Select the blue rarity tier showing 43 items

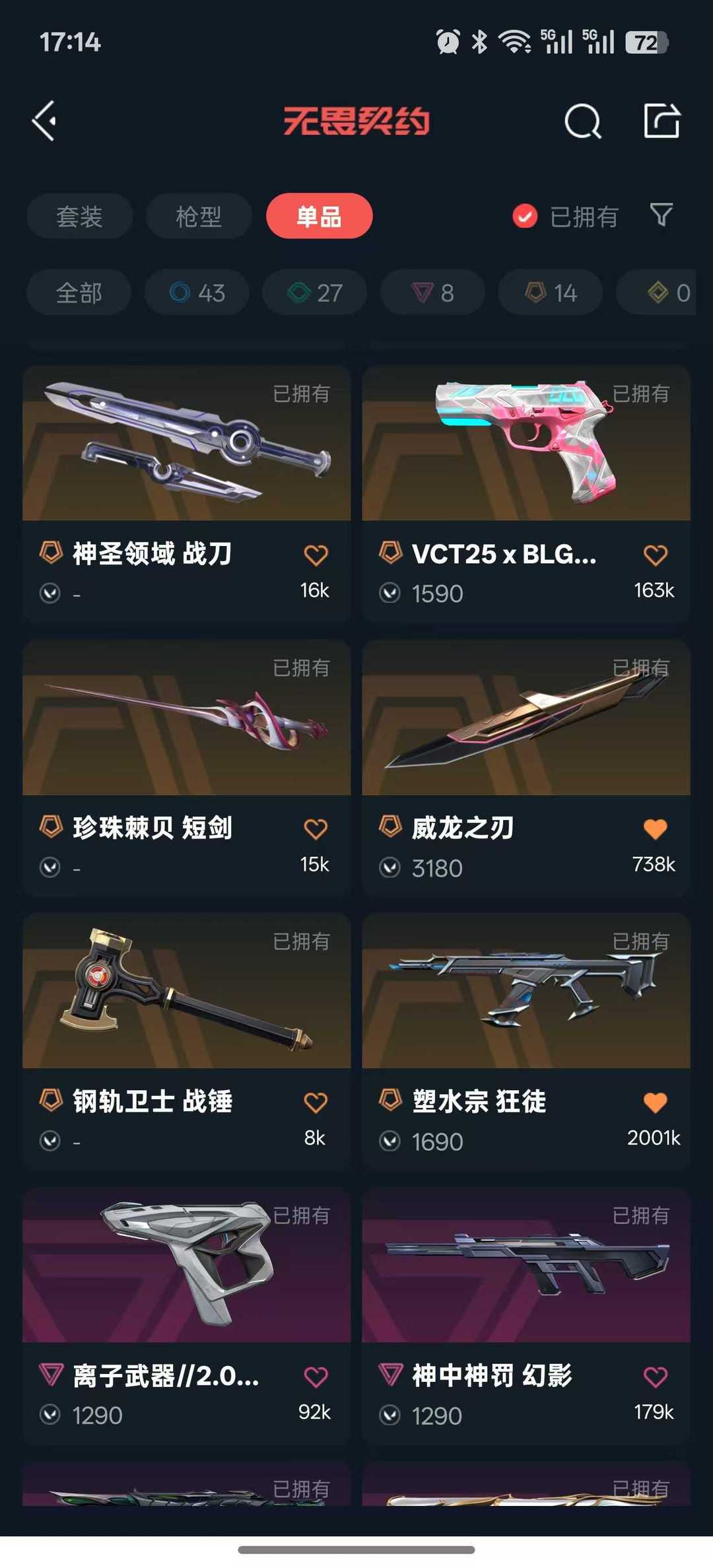196,292
